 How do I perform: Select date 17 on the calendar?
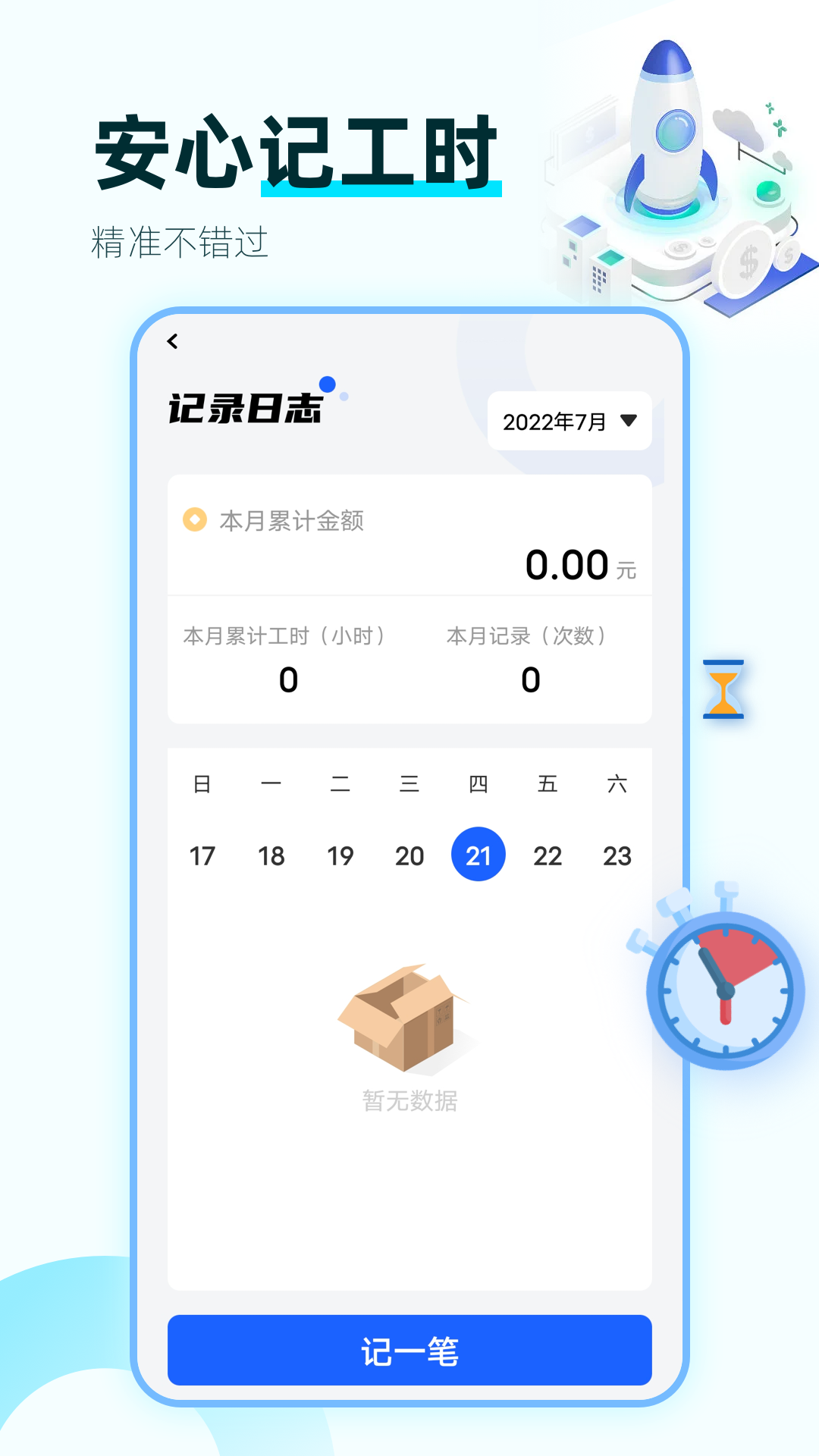[x=202, y=855]
